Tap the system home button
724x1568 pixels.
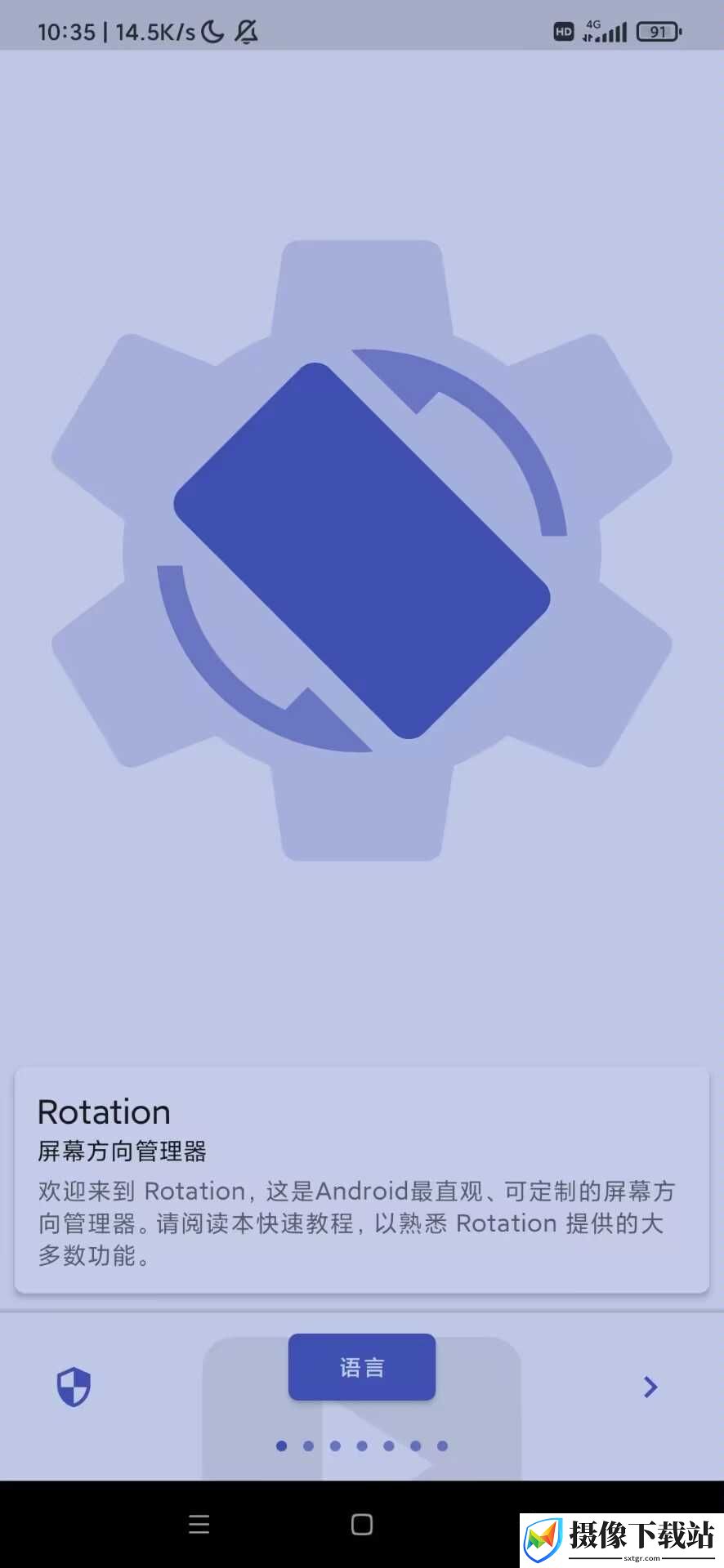[x=362, y=1524]
